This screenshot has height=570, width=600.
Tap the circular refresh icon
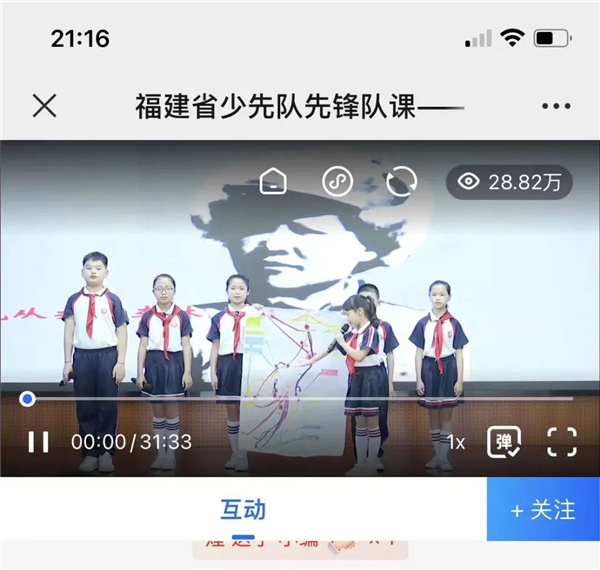pos(401,181)
